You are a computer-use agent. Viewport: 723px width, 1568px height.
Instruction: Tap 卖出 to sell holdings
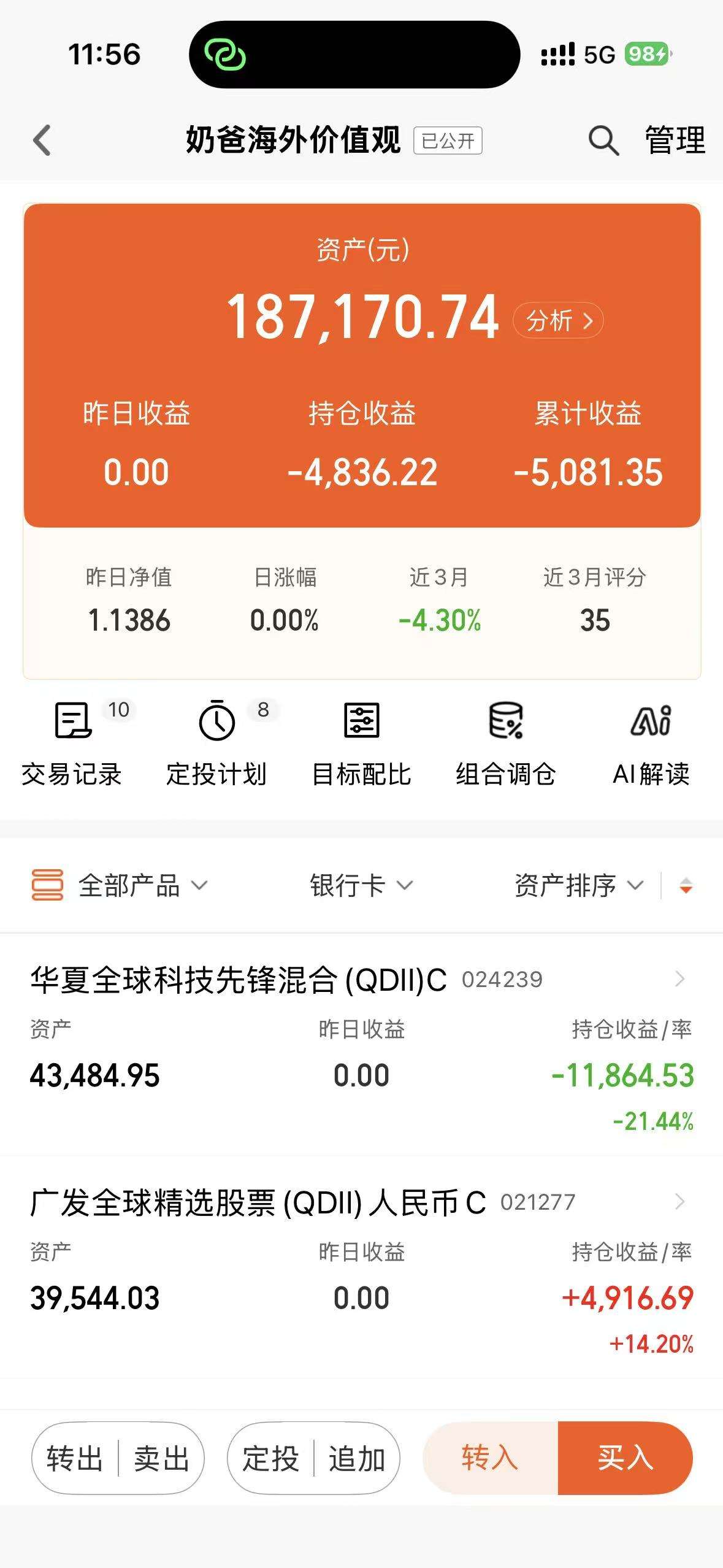(161, 1458)
